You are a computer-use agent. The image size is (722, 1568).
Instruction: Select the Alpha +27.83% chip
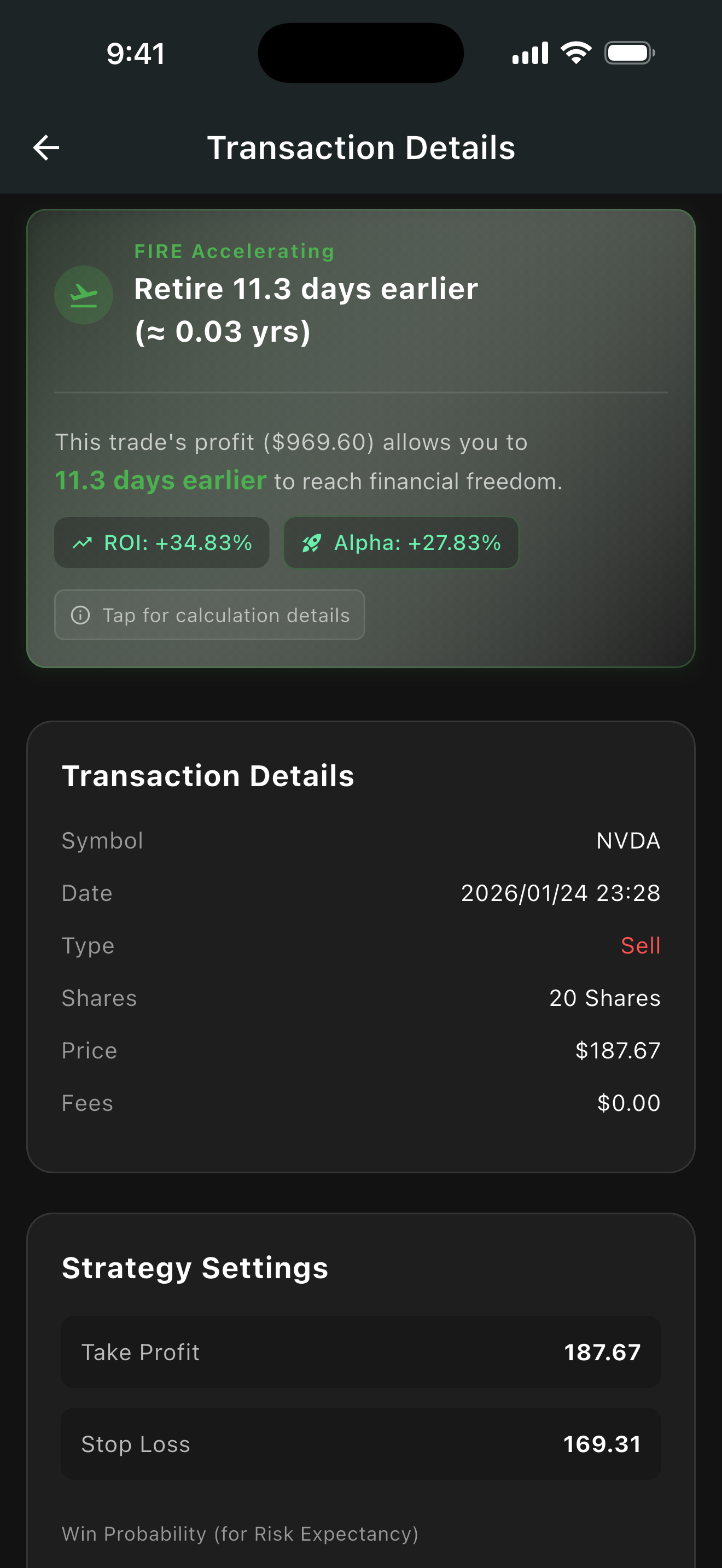click(401, 543)
